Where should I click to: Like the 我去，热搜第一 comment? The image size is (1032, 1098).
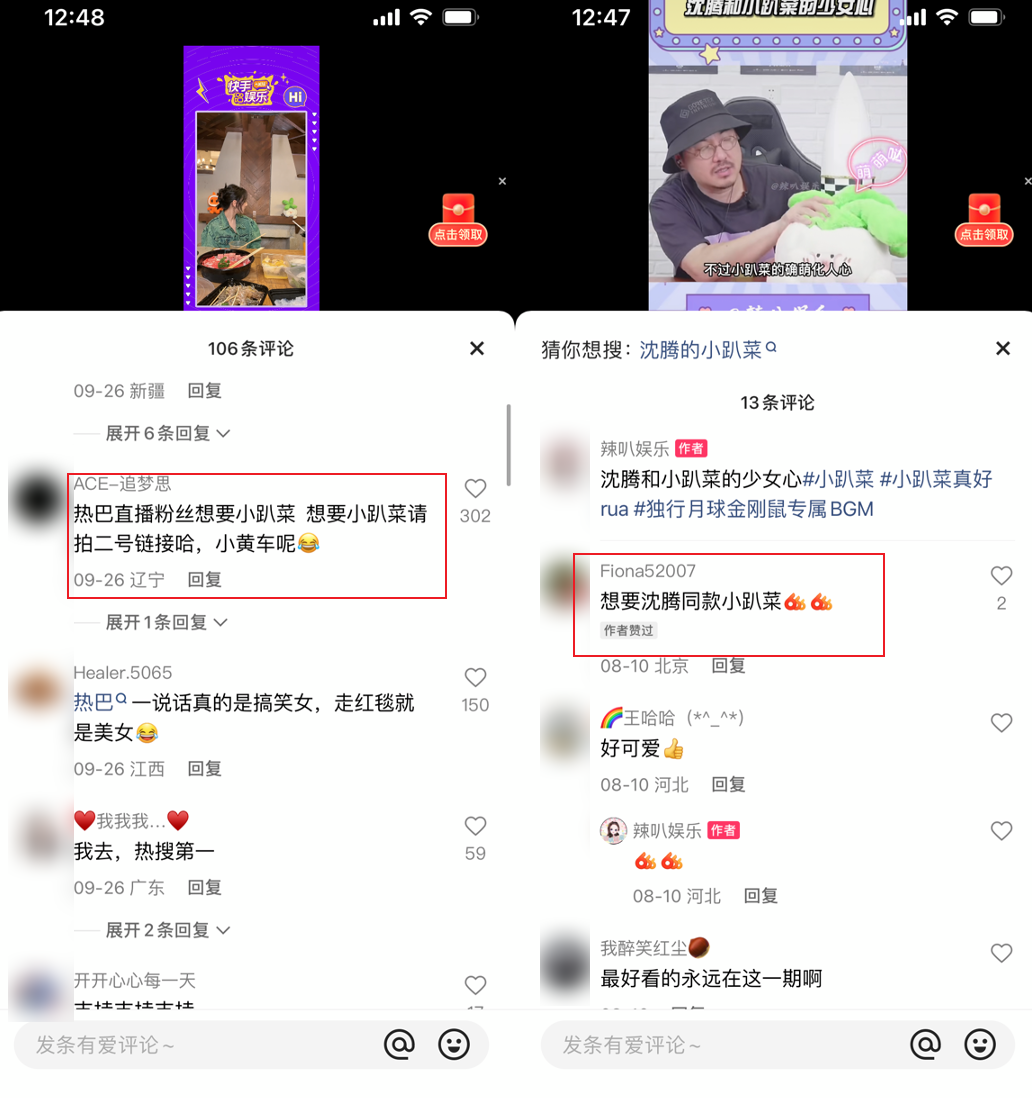pos(475,827)
